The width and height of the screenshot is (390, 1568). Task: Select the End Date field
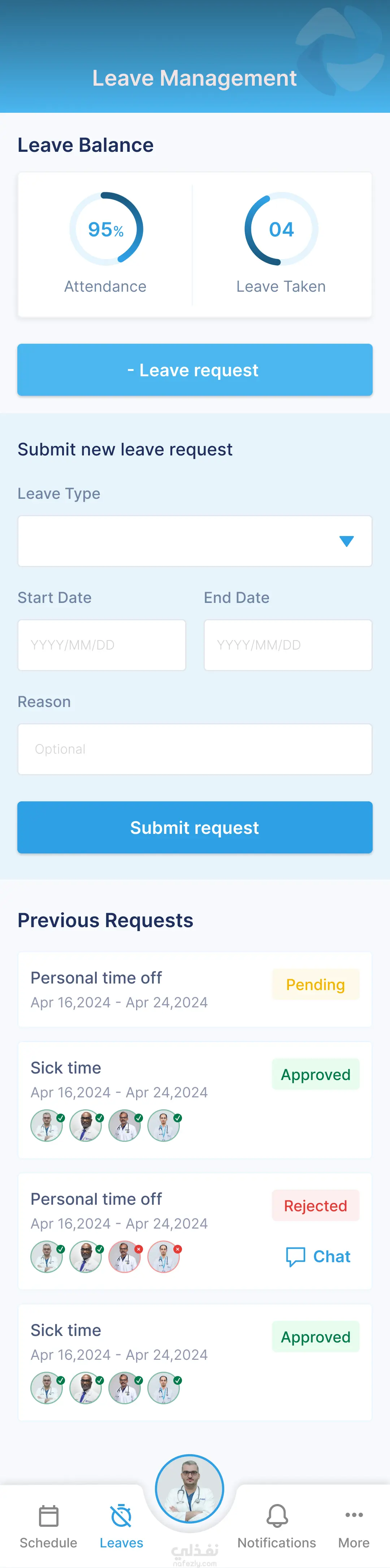pos(288,645)
